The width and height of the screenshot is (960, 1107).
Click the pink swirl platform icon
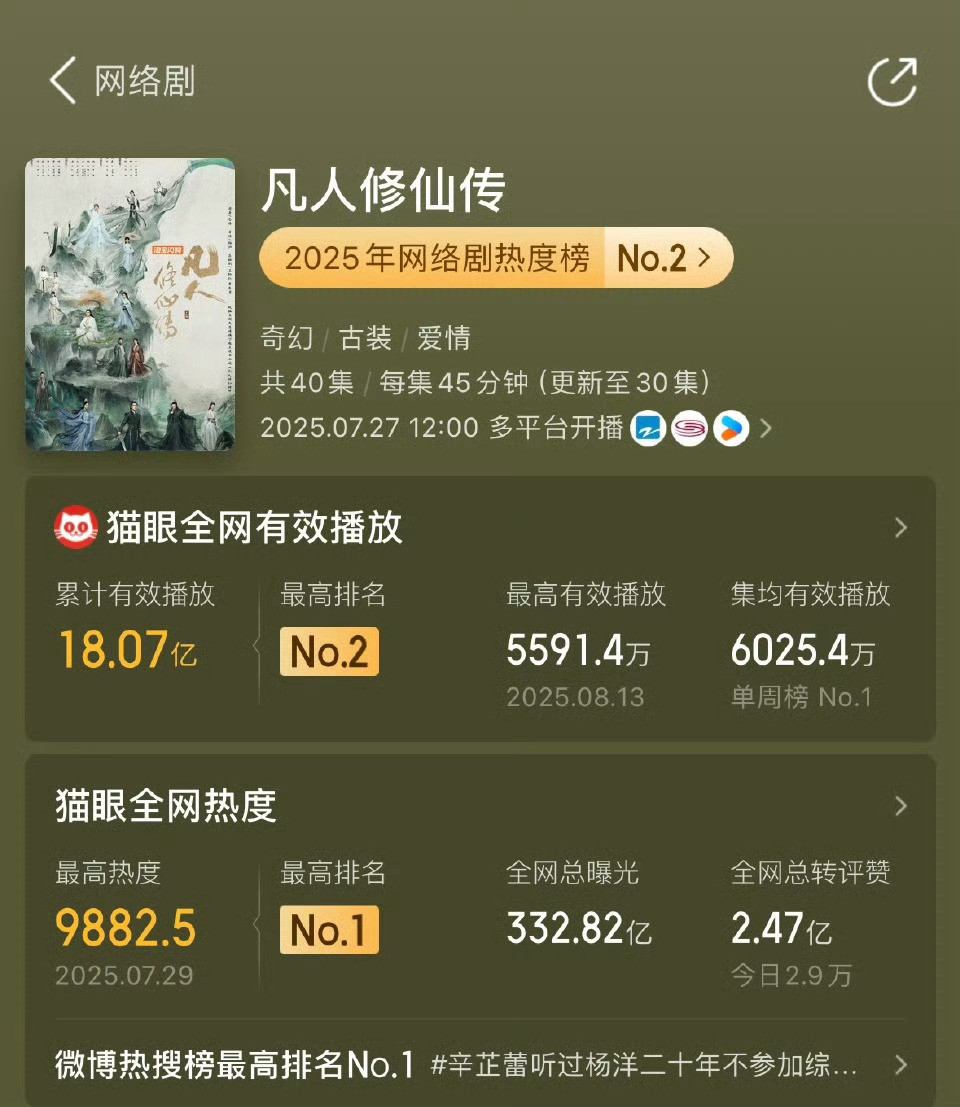(x=688, y=427)
